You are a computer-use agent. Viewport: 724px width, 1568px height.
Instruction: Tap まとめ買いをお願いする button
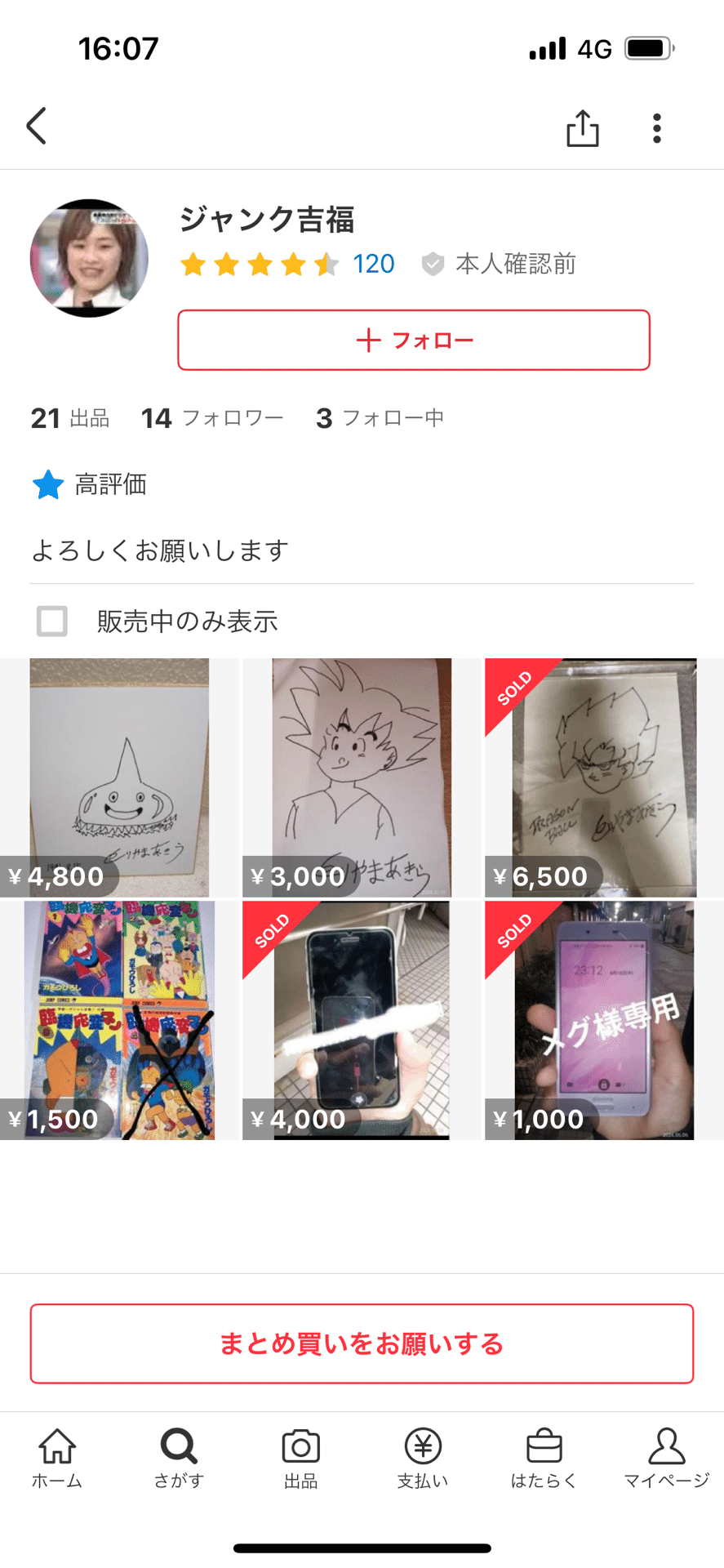click(x=362, y=1343)
